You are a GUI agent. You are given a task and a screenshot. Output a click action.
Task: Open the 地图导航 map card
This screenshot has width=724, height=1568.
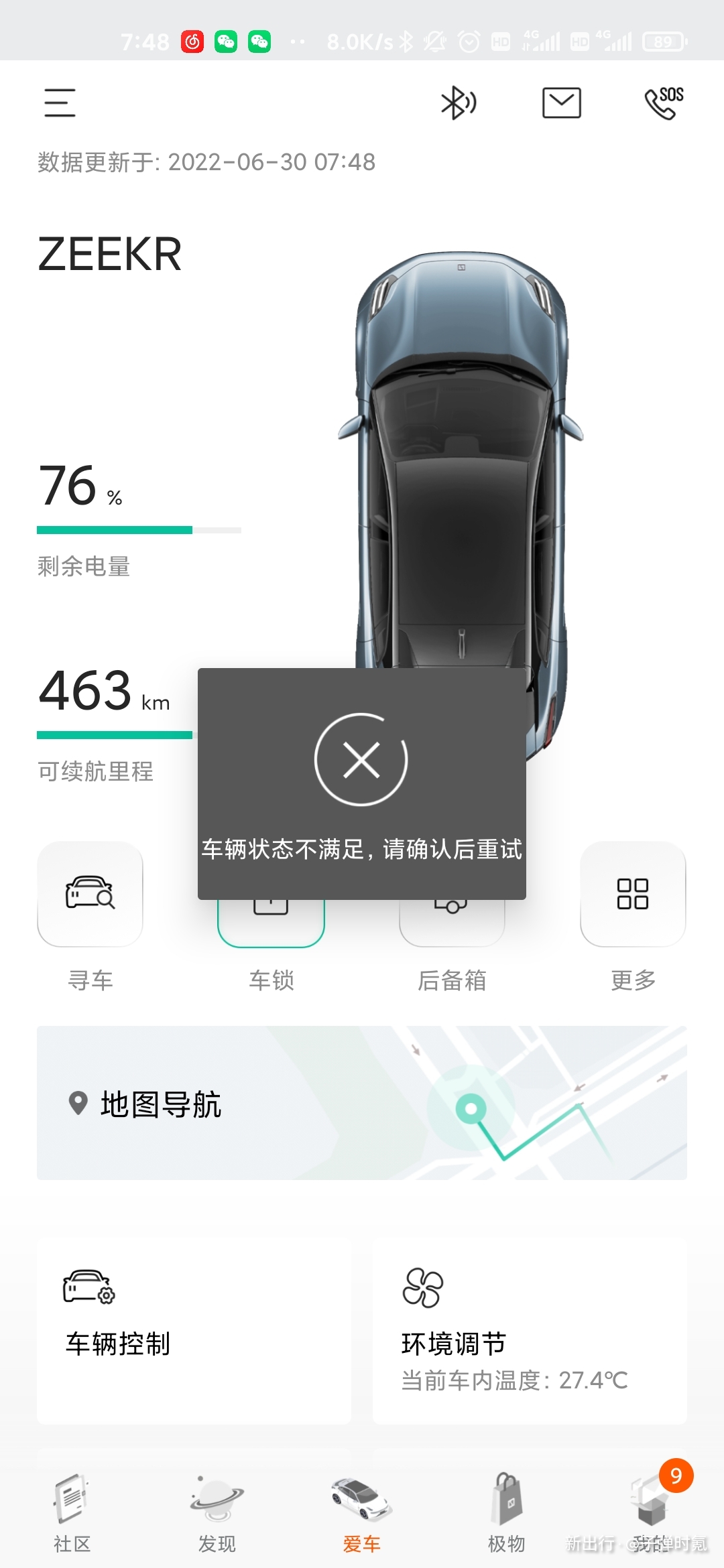[362, 1103]
